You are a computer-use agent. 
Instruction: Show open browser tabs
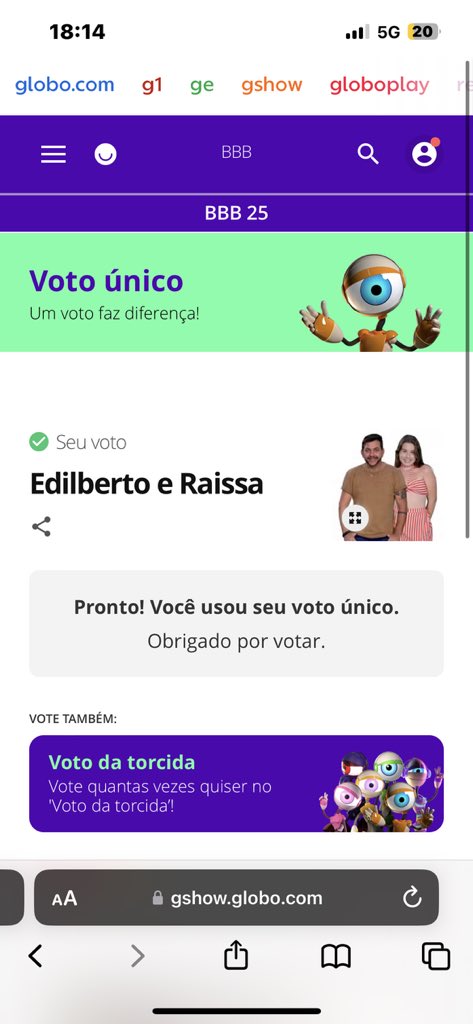pos(436,957)
